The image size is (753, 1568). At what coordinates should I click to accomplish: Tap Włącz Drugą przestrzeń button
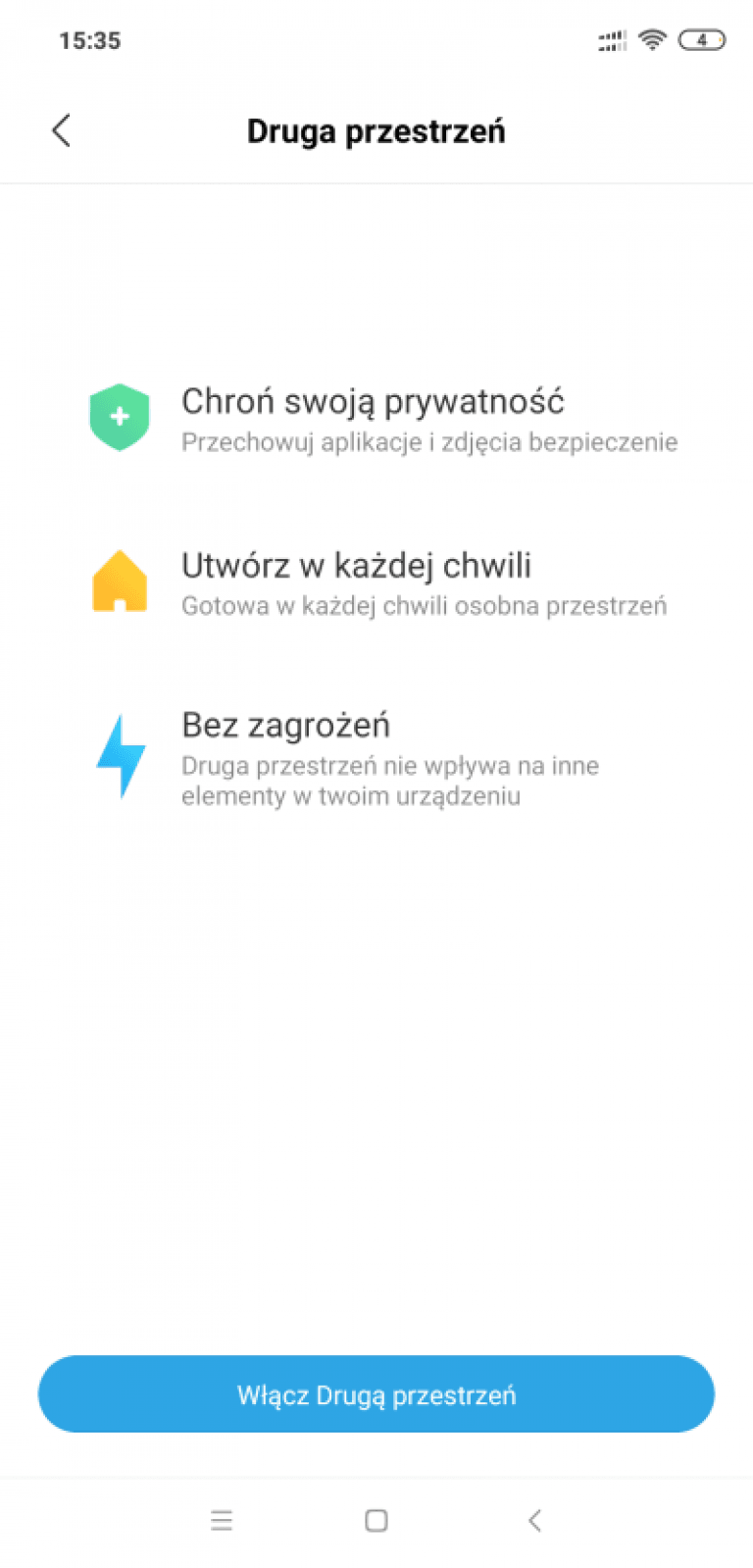[376, 1393]
